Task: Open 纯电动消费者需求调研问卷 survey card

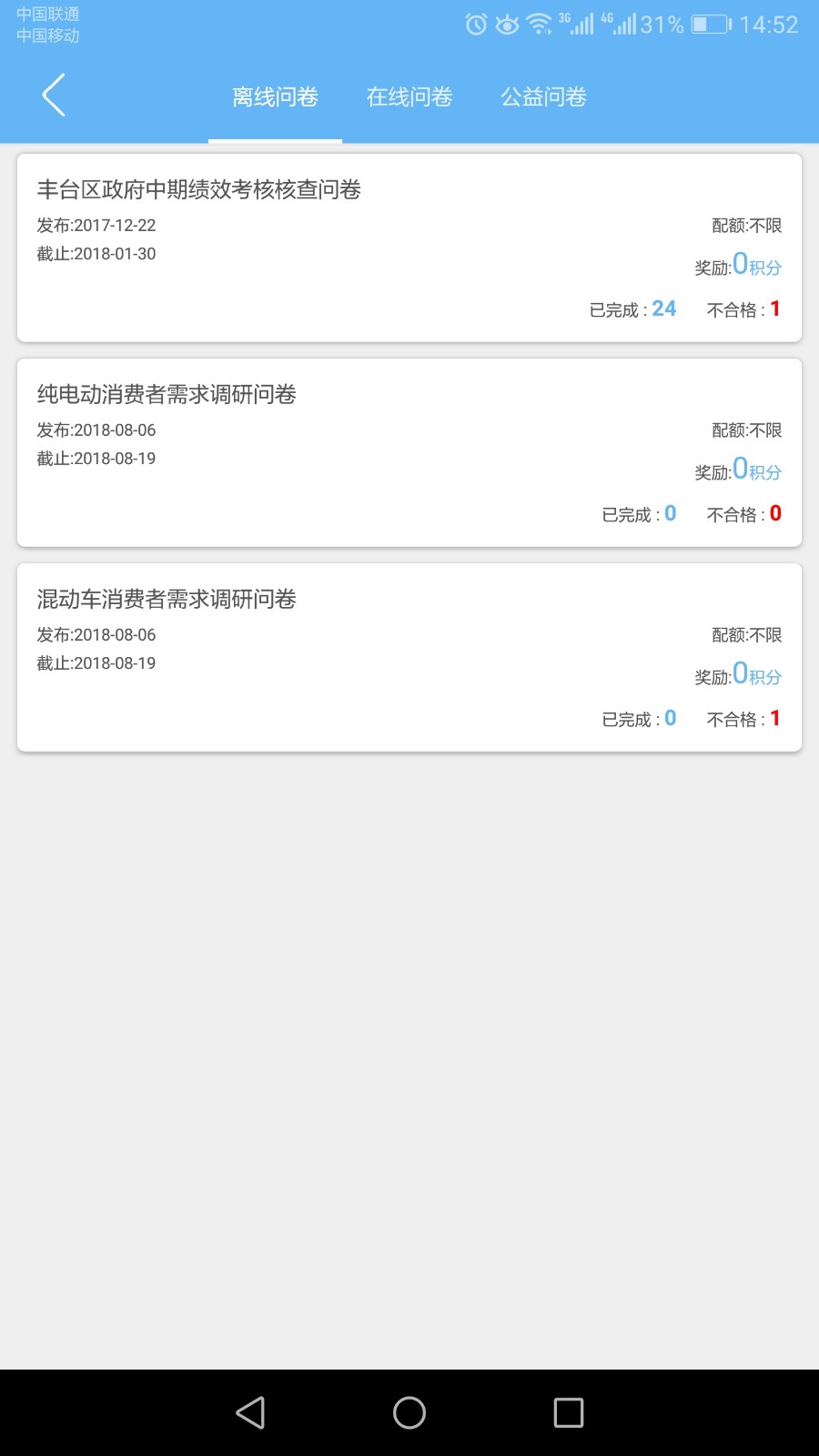Action: tap(409, 452)
